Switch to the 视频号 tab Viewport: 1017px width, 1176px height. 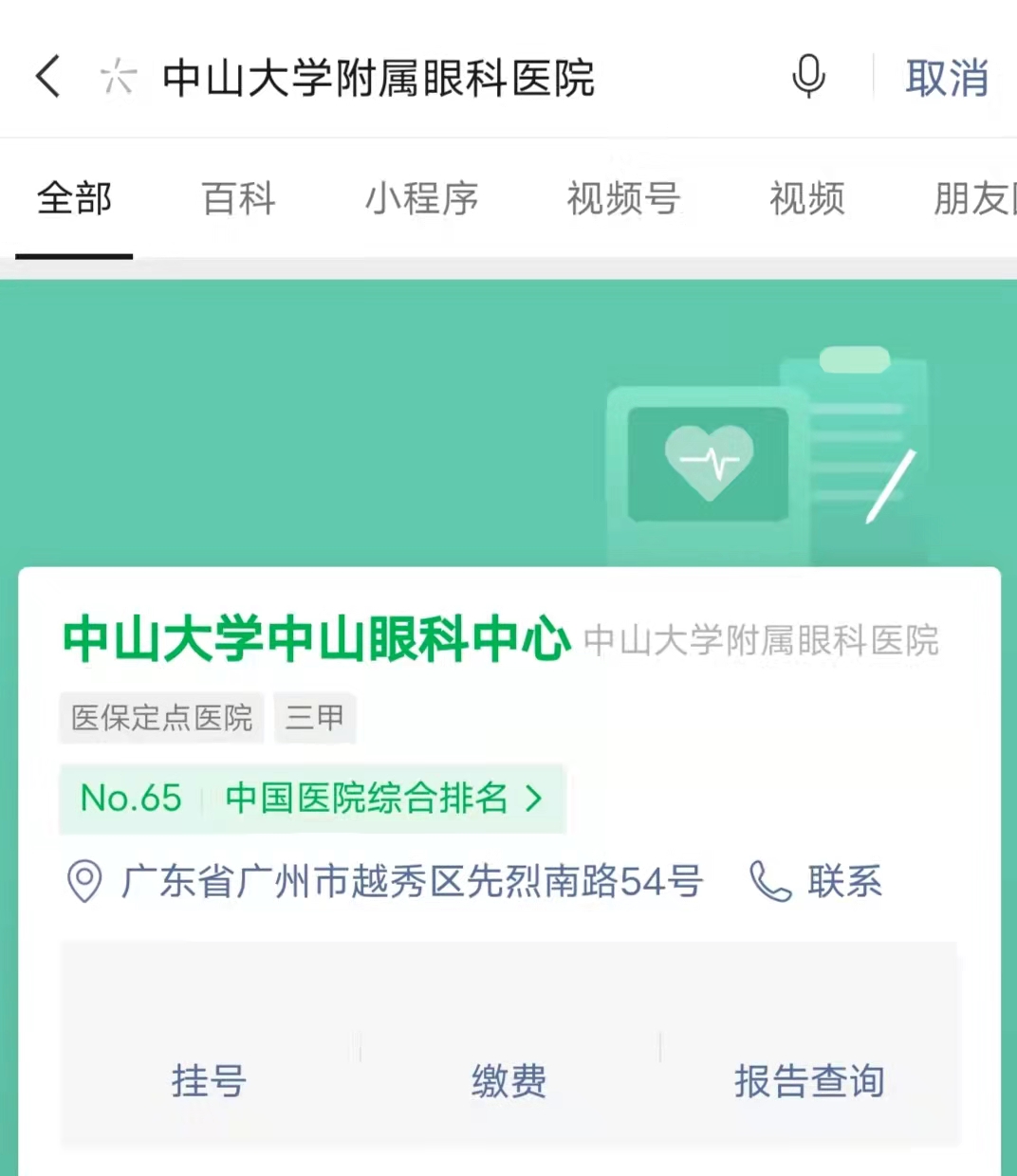(x=623, y=199)
